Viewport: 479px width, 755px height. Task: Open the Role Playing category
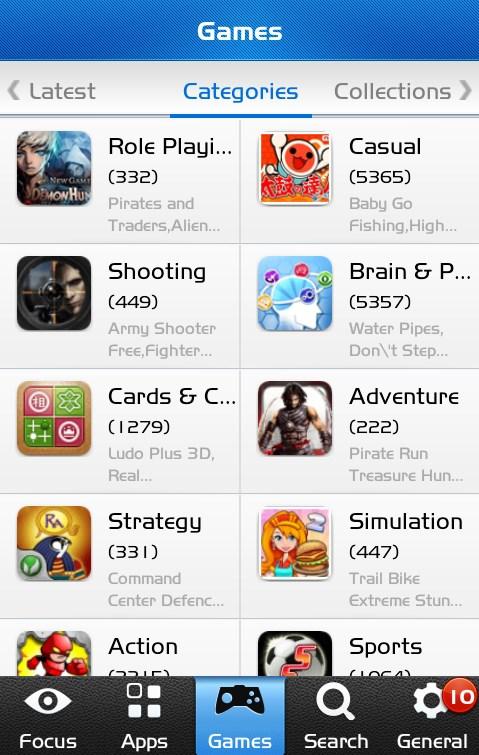(x=119, y=182)
